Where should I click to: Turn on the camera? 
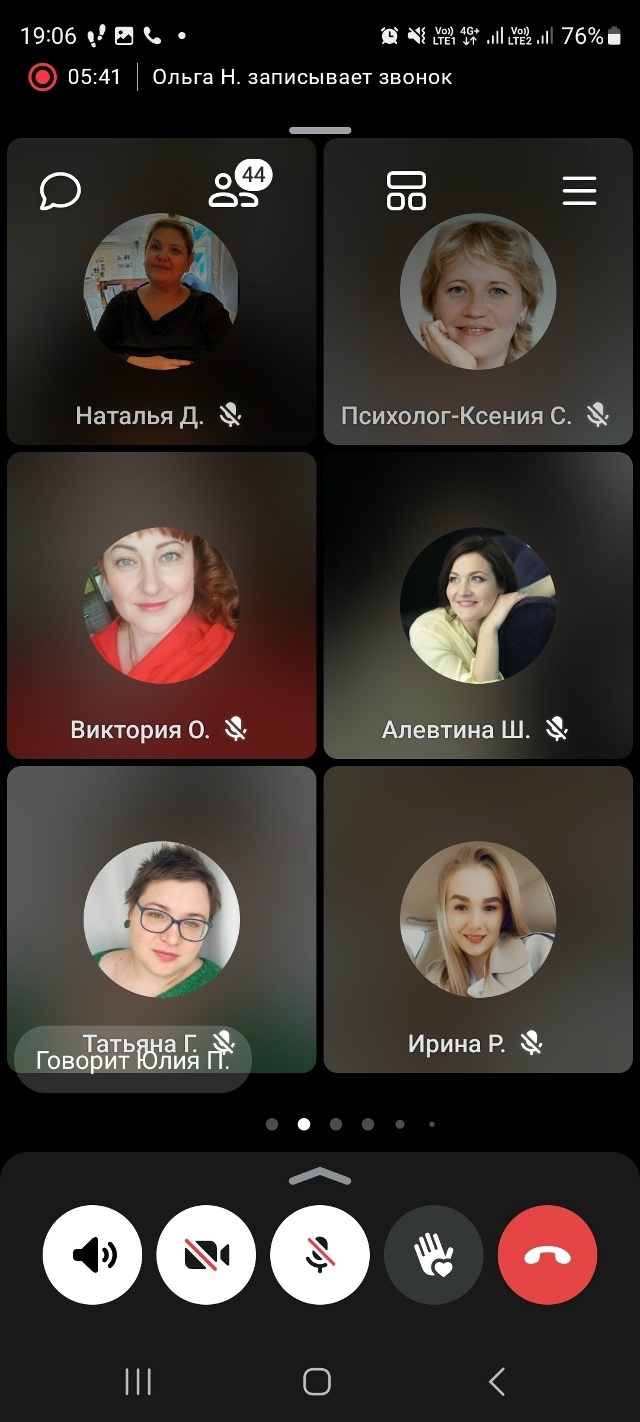point(206,1254)
